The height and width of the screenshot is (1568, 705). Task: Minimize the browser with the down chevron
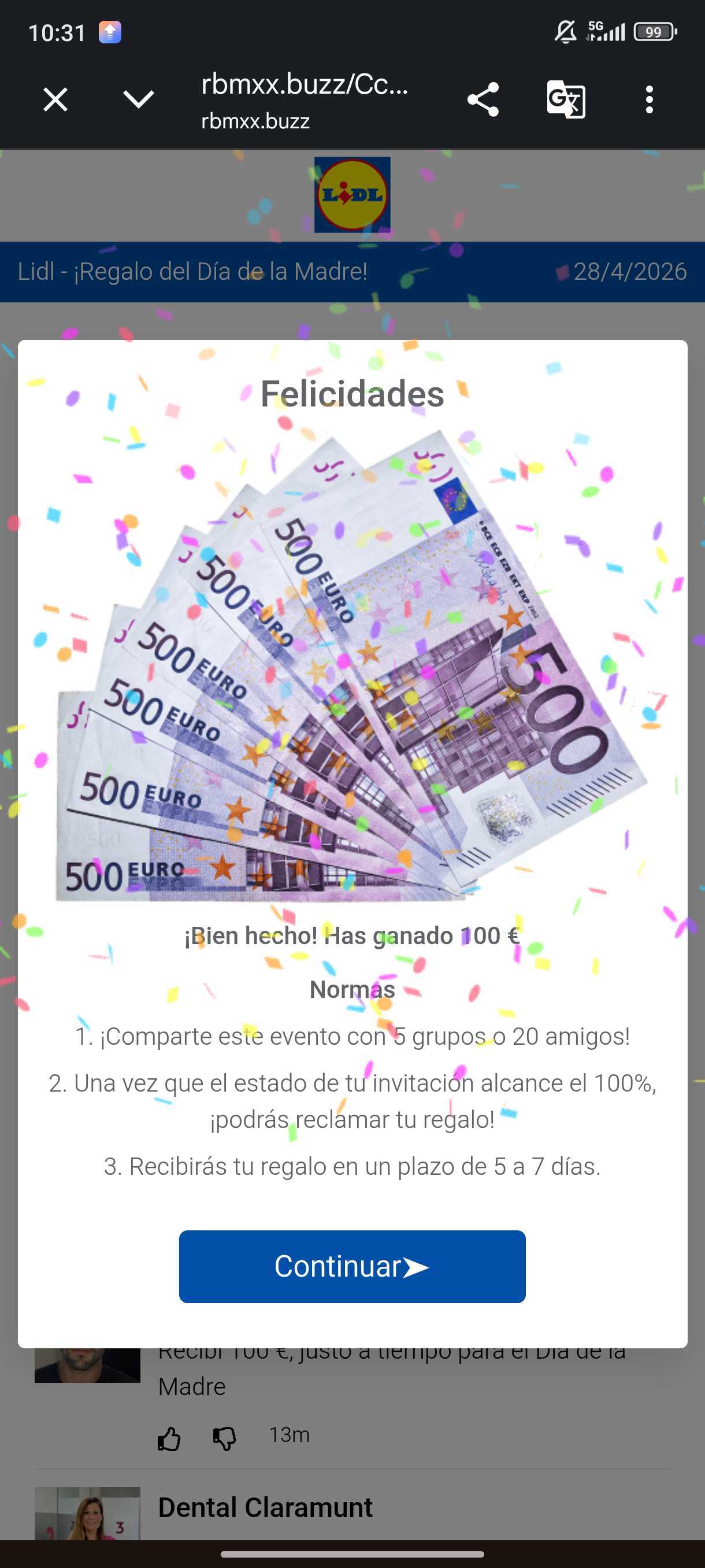pos(138,99)
